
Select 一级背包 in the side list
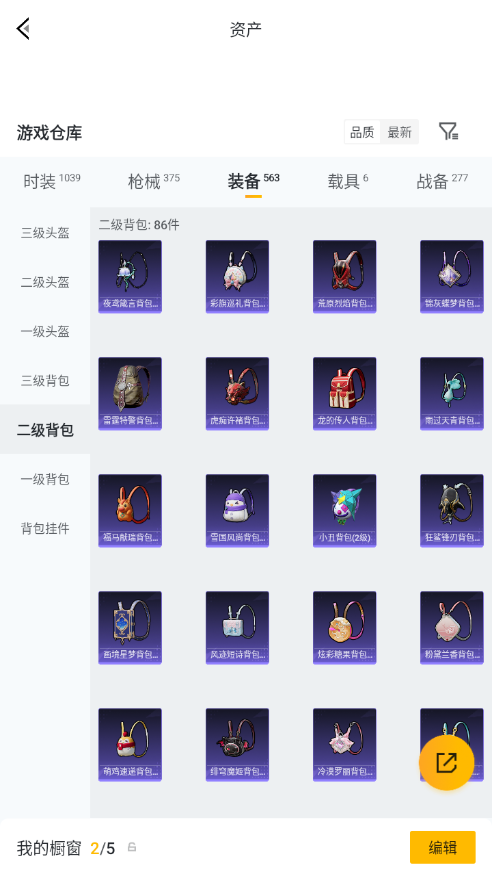tap(45, 479)
